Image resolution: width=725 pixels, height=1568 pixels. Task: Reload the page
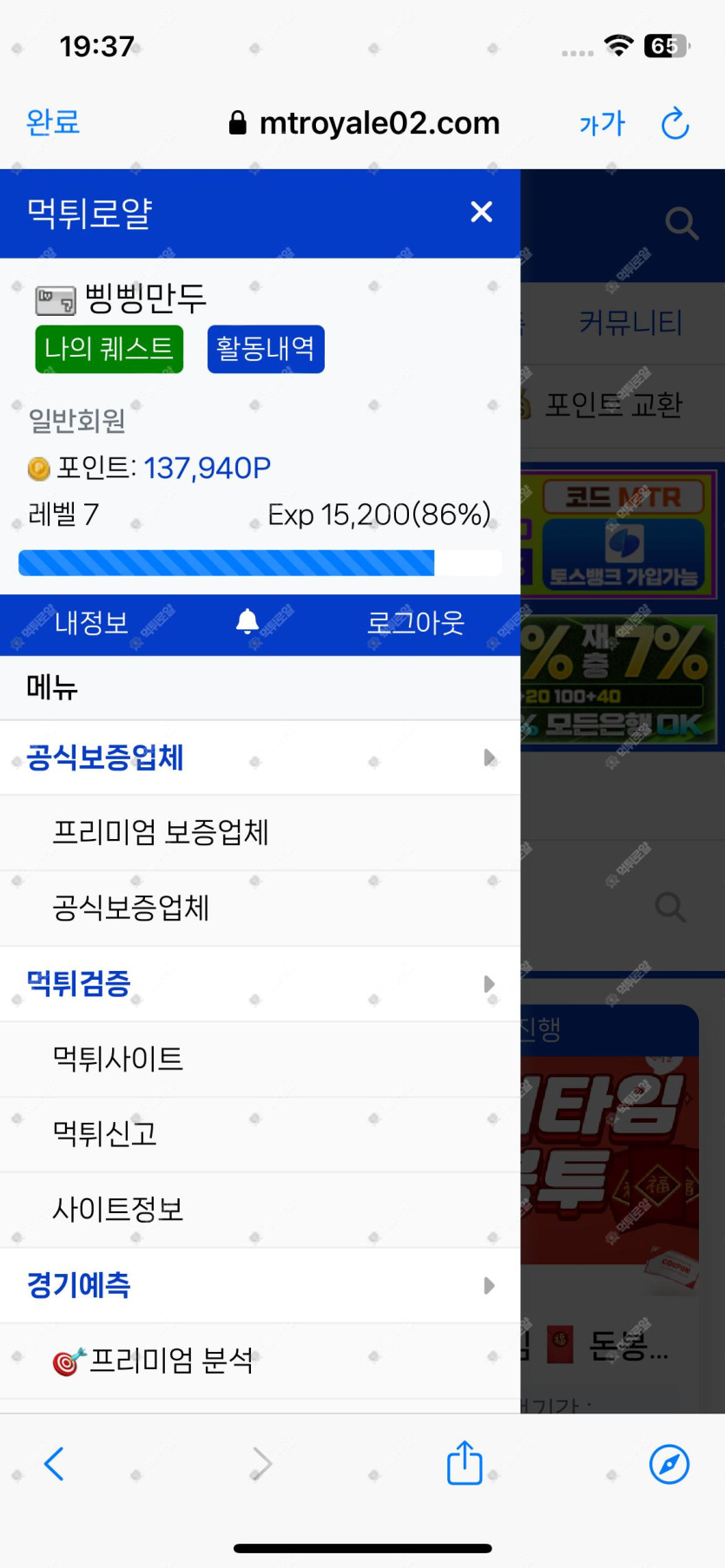pyautogui.click(x=675, y=124)
